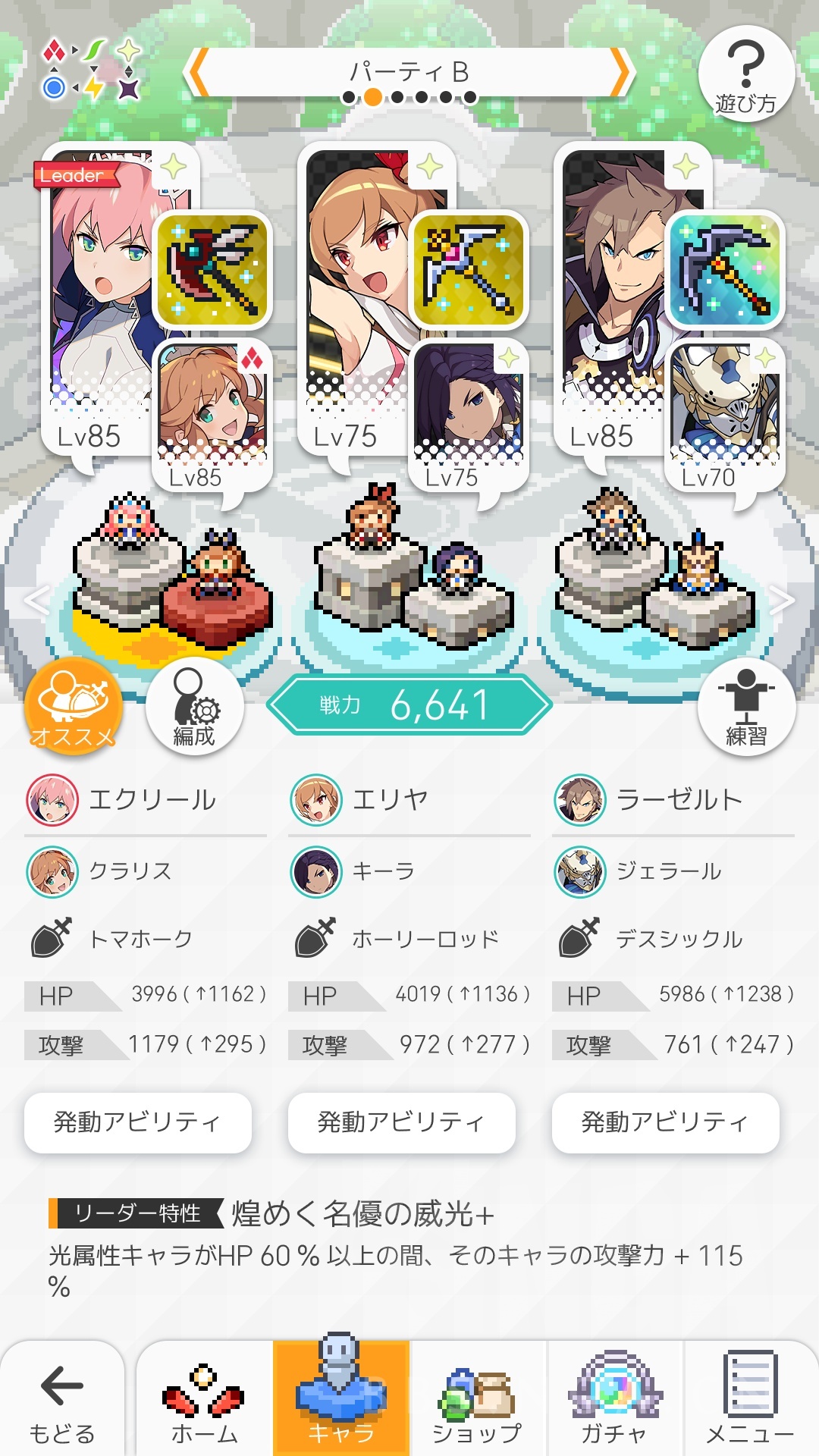Show 発動アビリティ for エリヤ
This screenshot has height=1456, width=819.
pos(402,1122)
